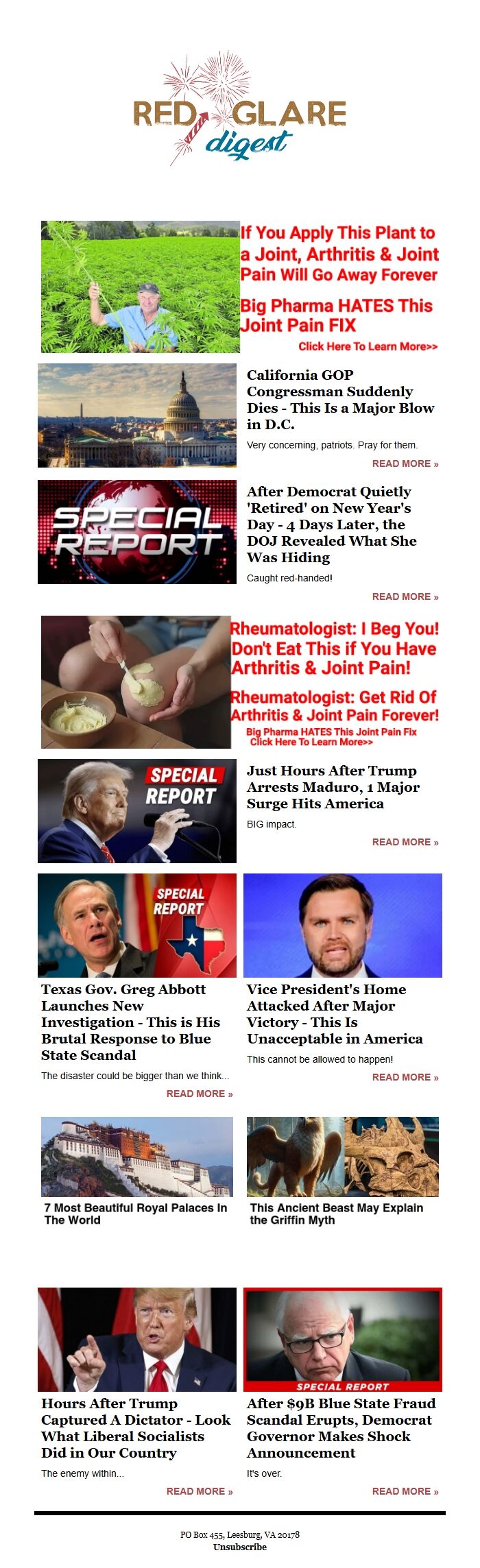This screenshot has height=1568, width=480.
Task: Tap the Unsubscribe link
Action: tap(240, 1547)
